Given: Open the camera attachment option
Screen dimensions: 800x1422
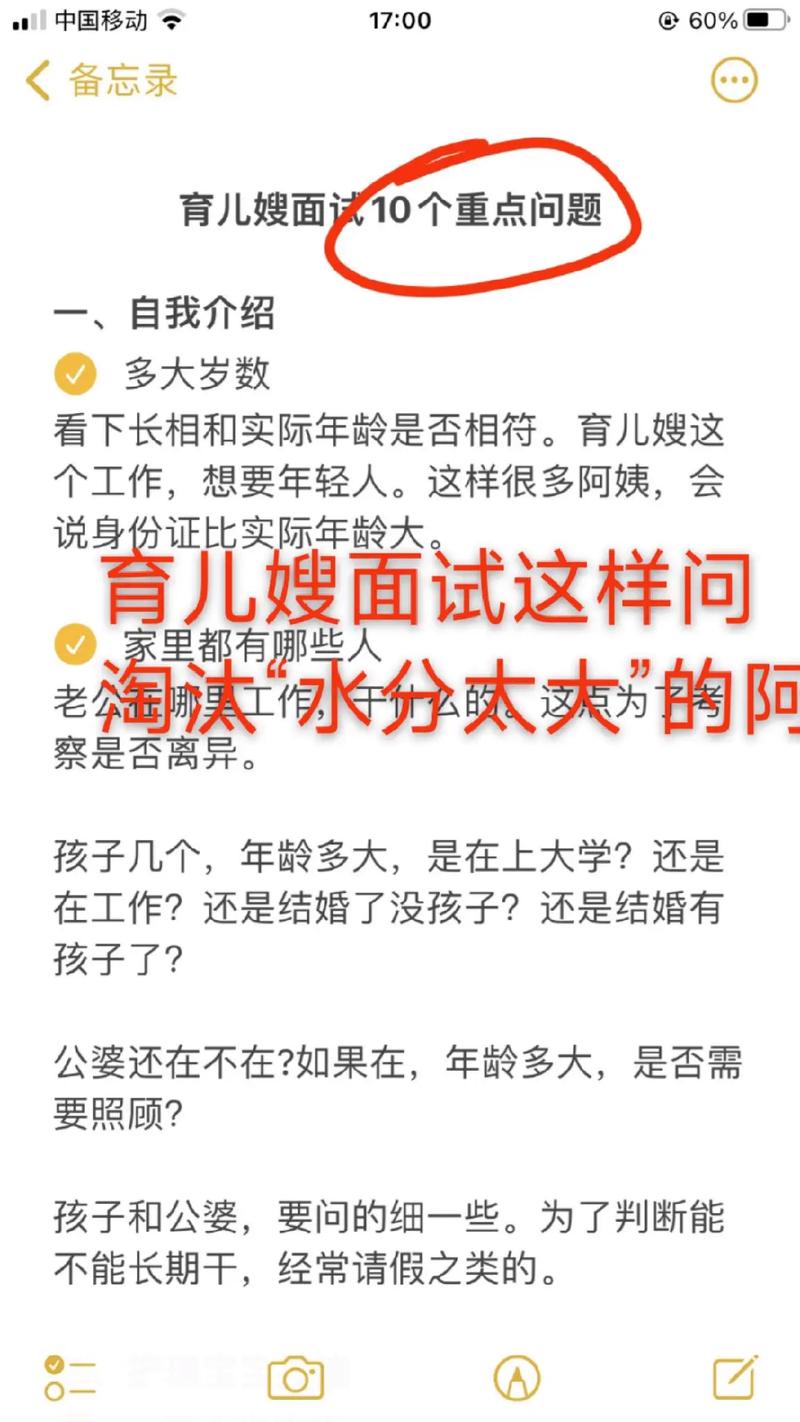Looking at the screenshot, I should pyautogui.click(x=295, y=1378).
